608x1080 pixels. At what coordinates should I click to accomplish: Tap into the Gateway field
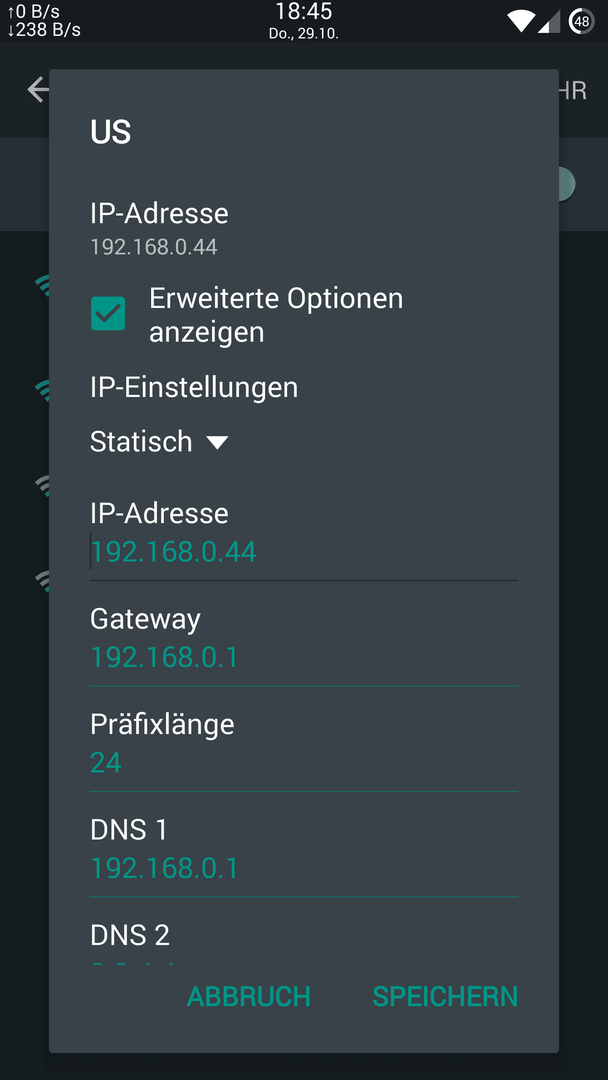coord(304,658)
